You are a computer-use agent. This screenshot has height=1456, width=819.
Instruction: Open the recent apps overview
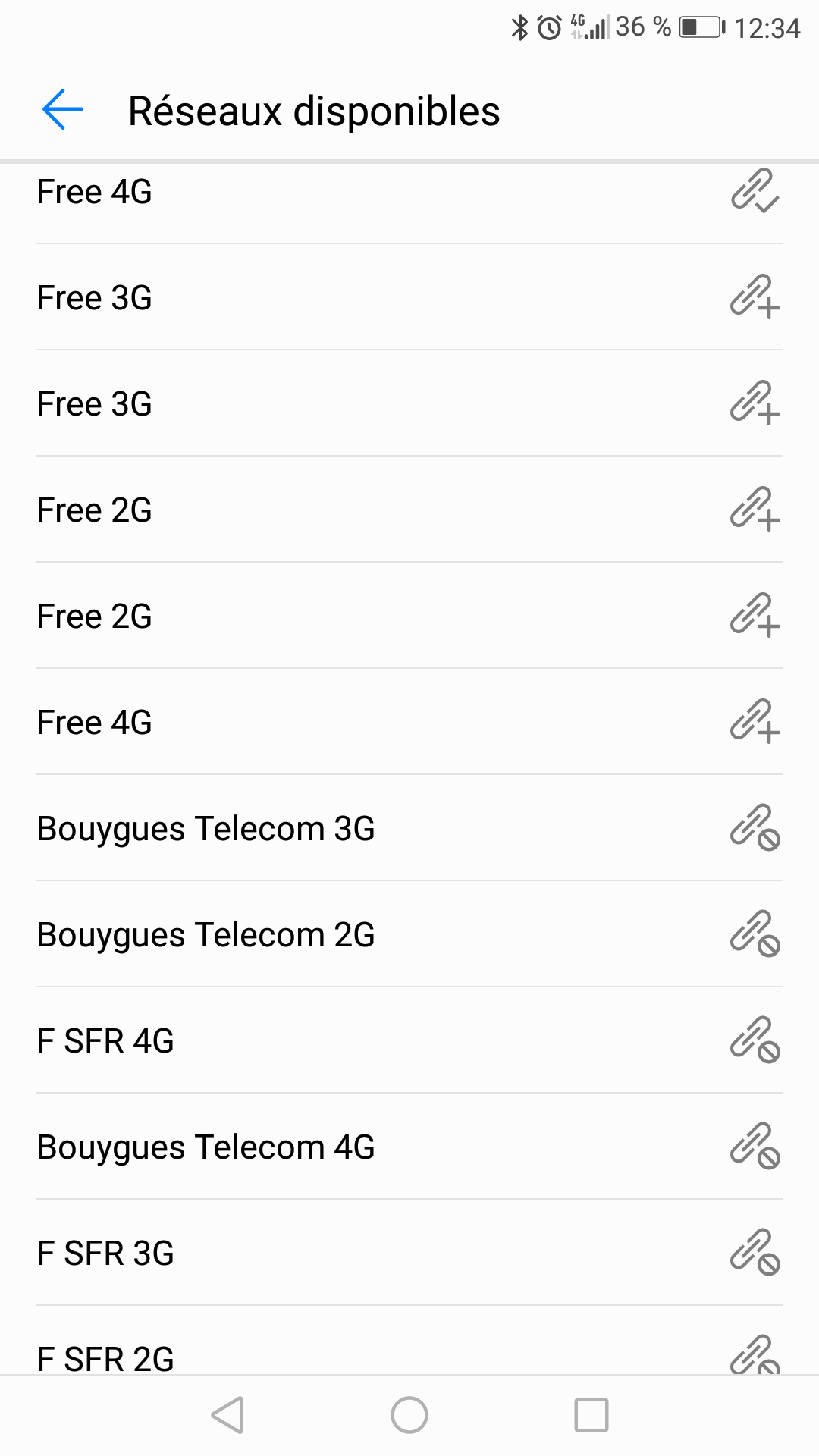click(x=591, y=1415)
